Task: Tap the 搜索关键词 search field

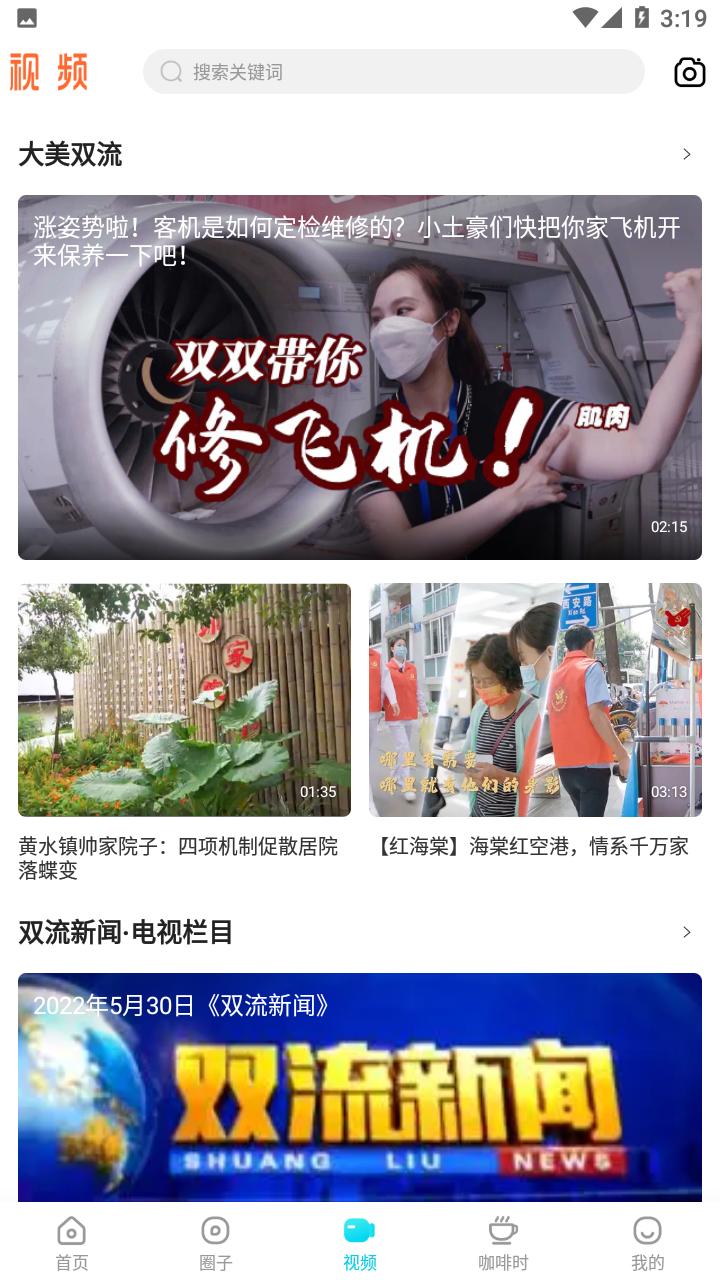Action: pyautogui.click(x=393, y=72)
